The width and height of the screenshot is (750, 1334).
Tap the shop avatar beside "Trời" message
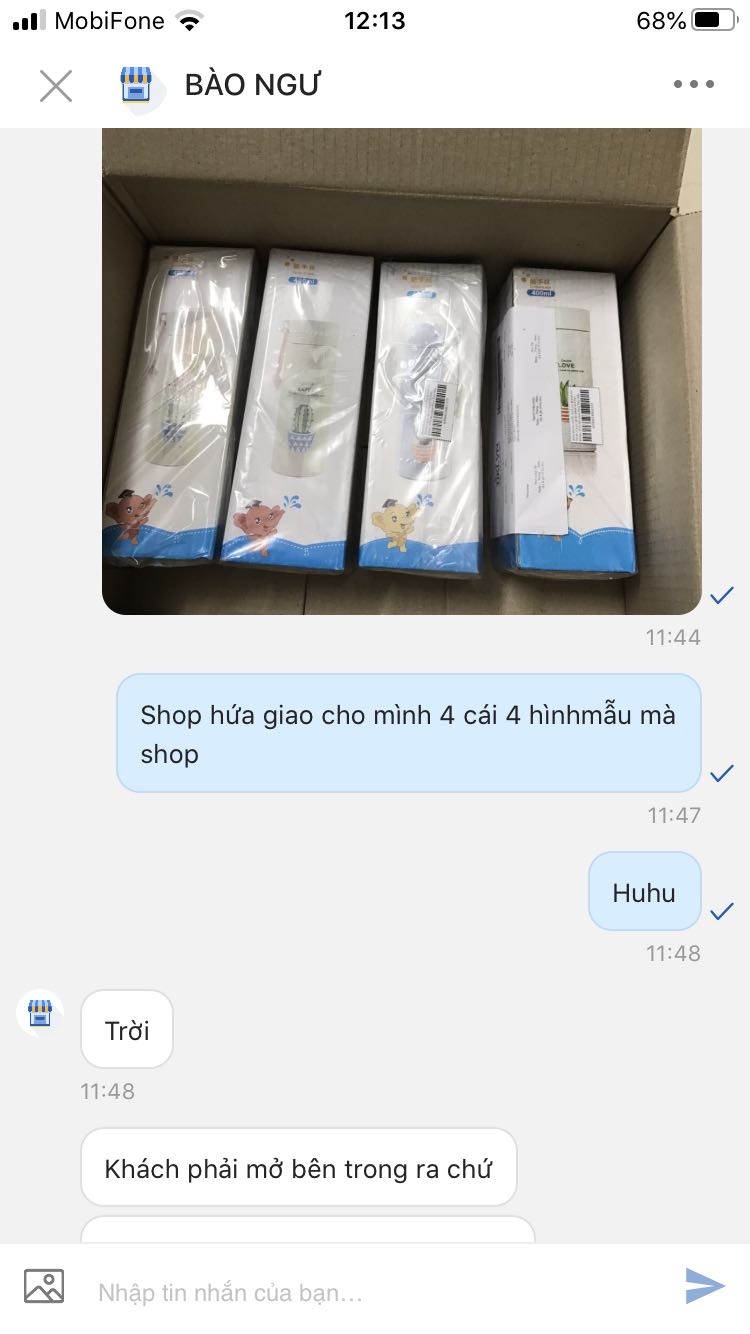[x=40, y=1013]
